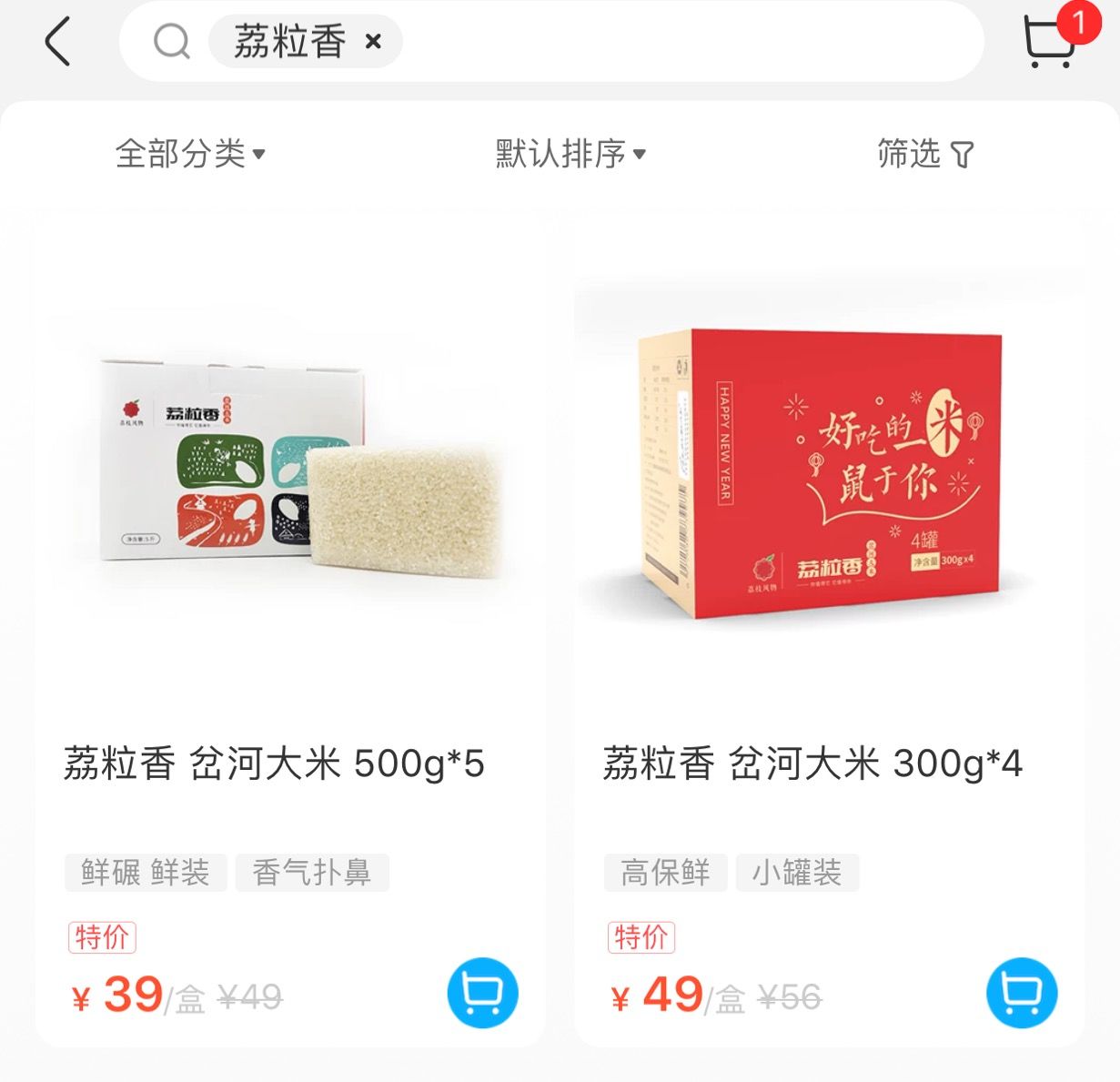The width and height of the screenshot is (1120, 1082).
Task: Expand the 全部分类 category dropdown
Action: [190, 154]
